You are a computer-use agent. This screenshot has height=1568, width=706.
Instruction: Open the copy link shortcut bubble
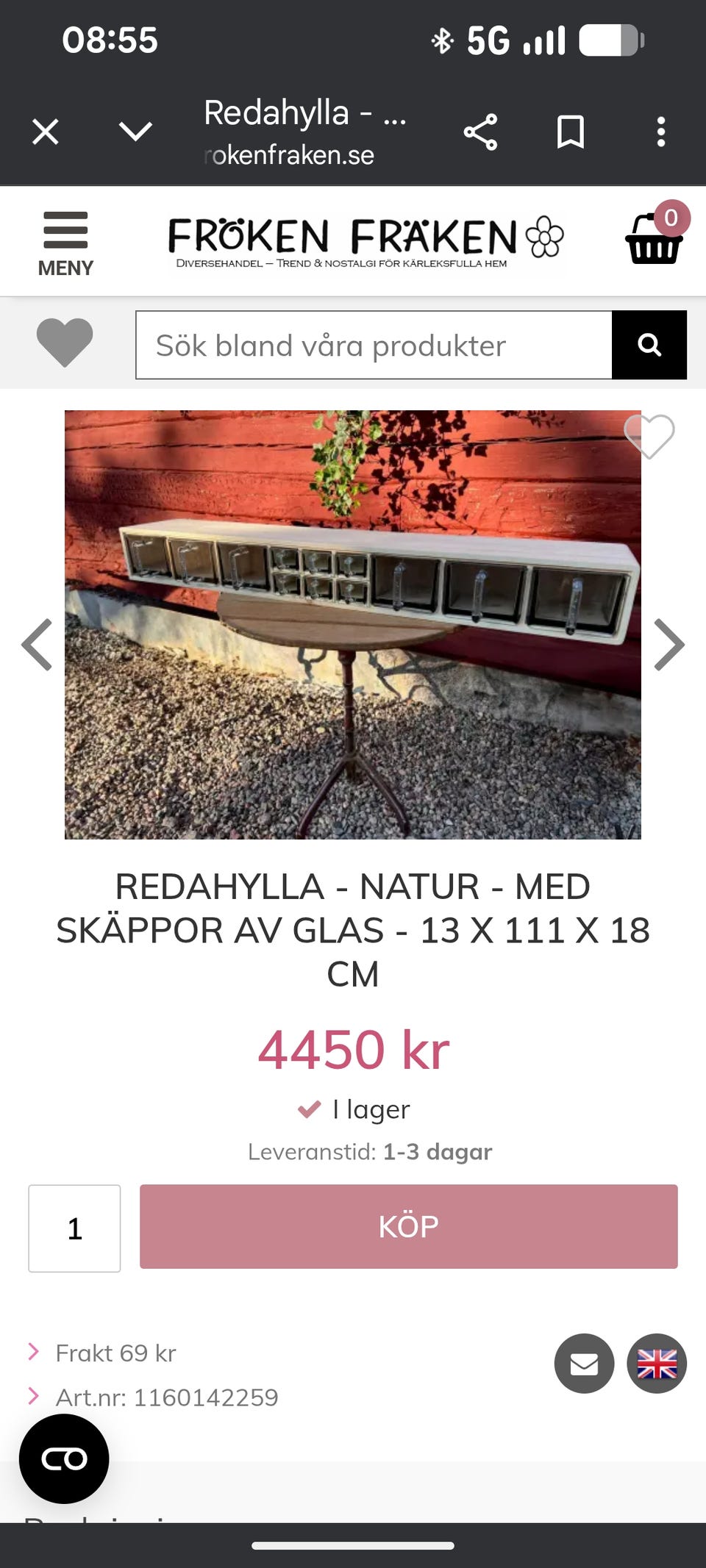click(65, 1459)
